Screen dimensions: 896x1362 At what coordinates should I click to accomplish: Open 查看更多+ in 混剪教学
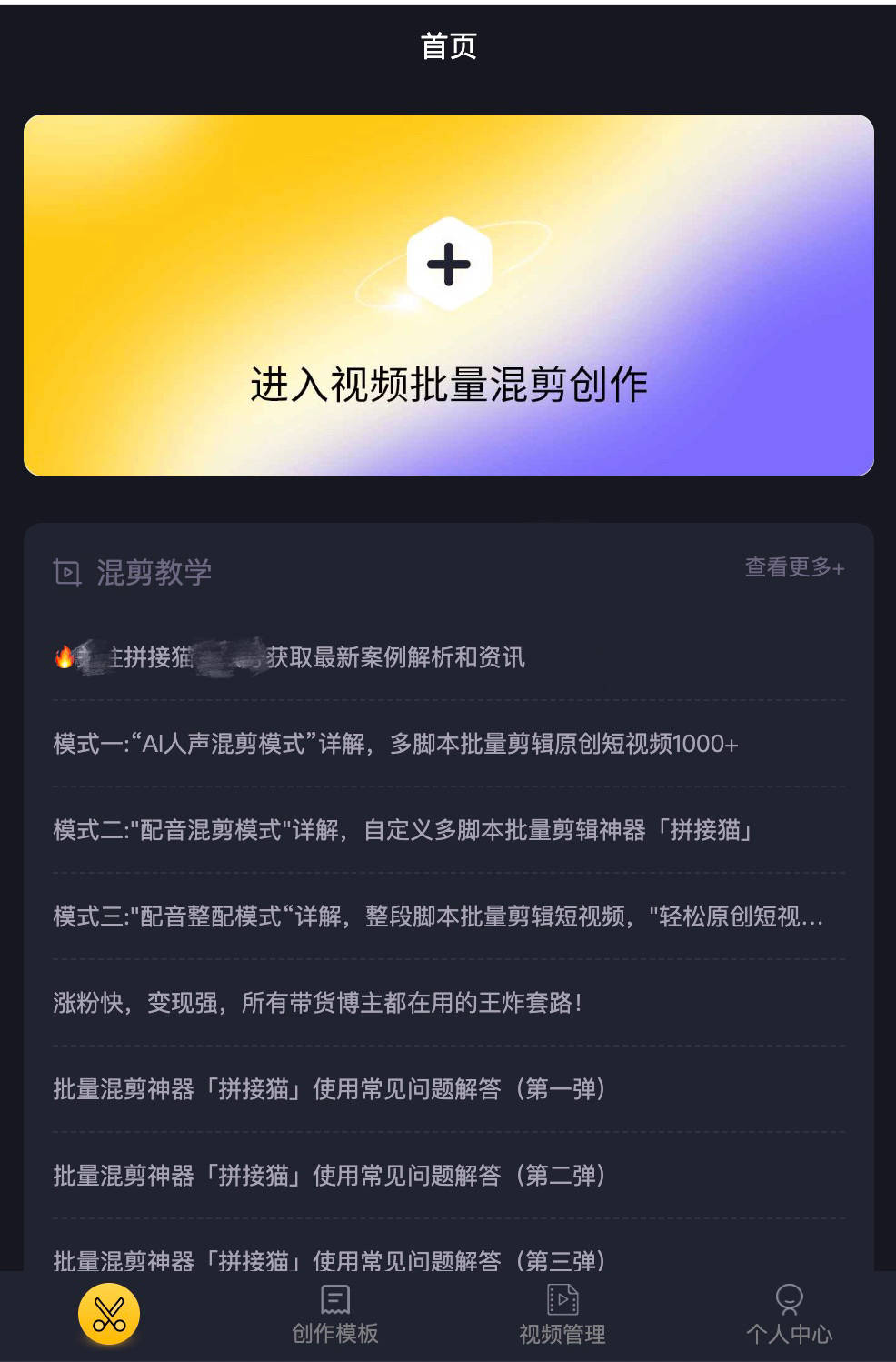coord(794,567)
